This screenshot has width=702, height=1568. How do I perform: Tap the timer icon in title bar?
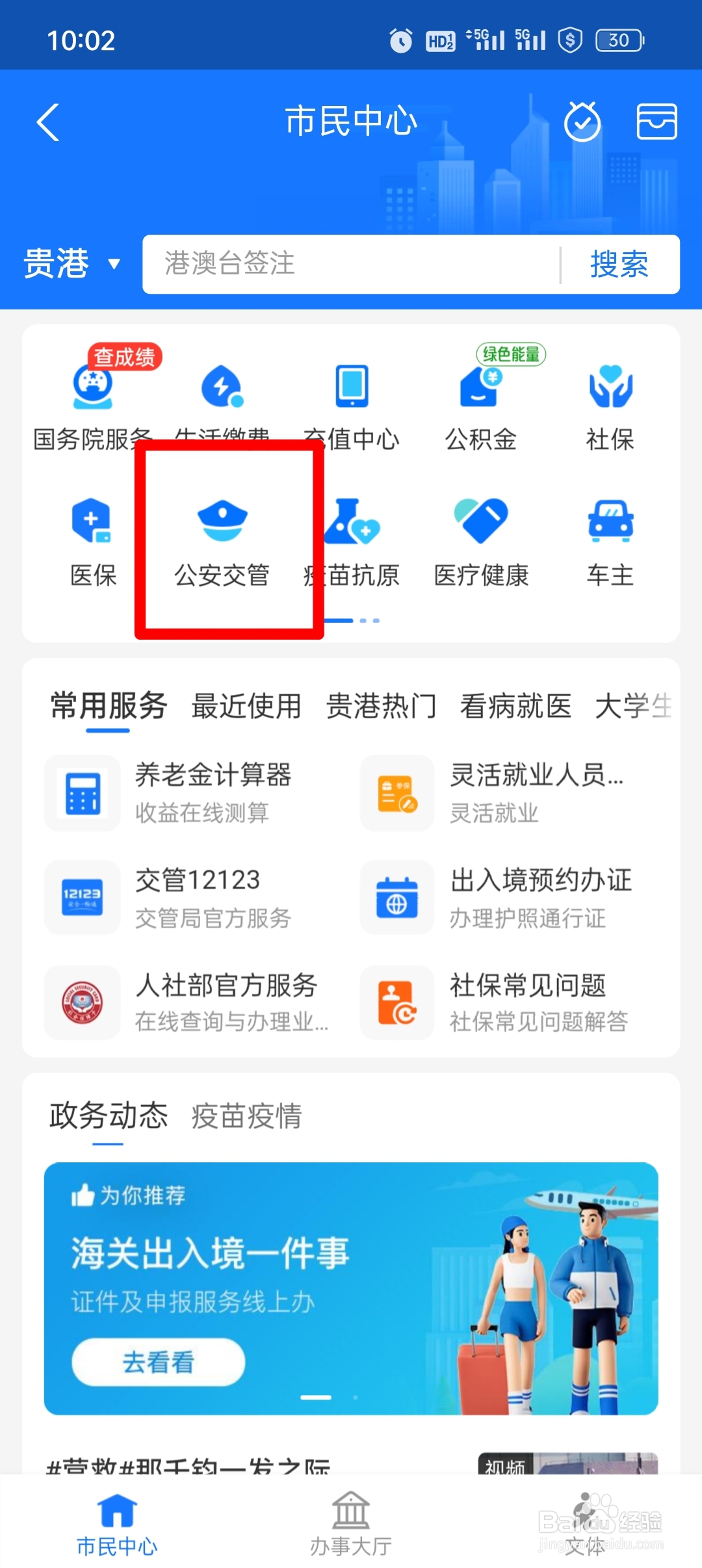click(x=582, y=122)
